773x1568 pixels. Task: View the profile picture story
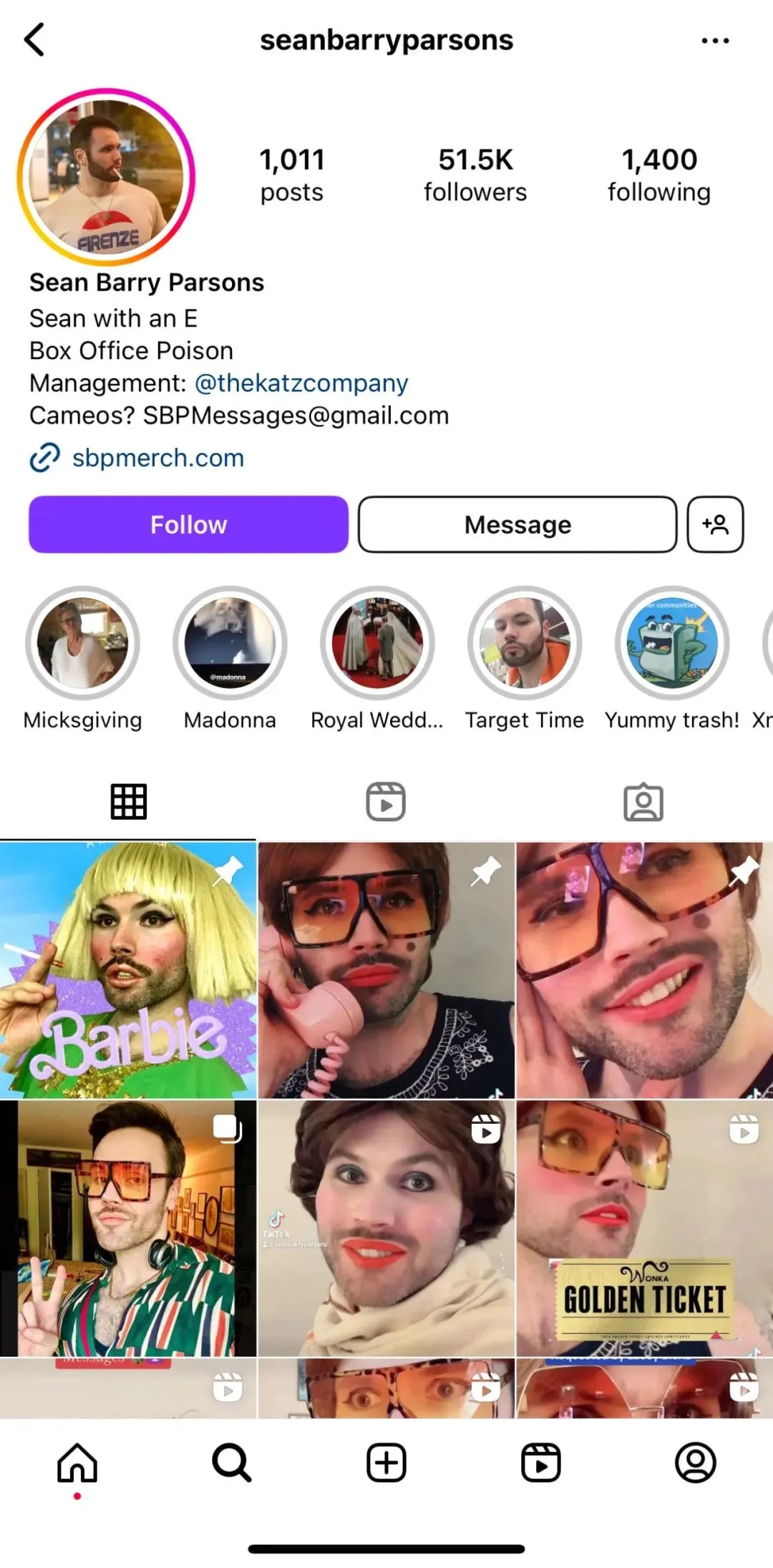click(x=106, y=176)
